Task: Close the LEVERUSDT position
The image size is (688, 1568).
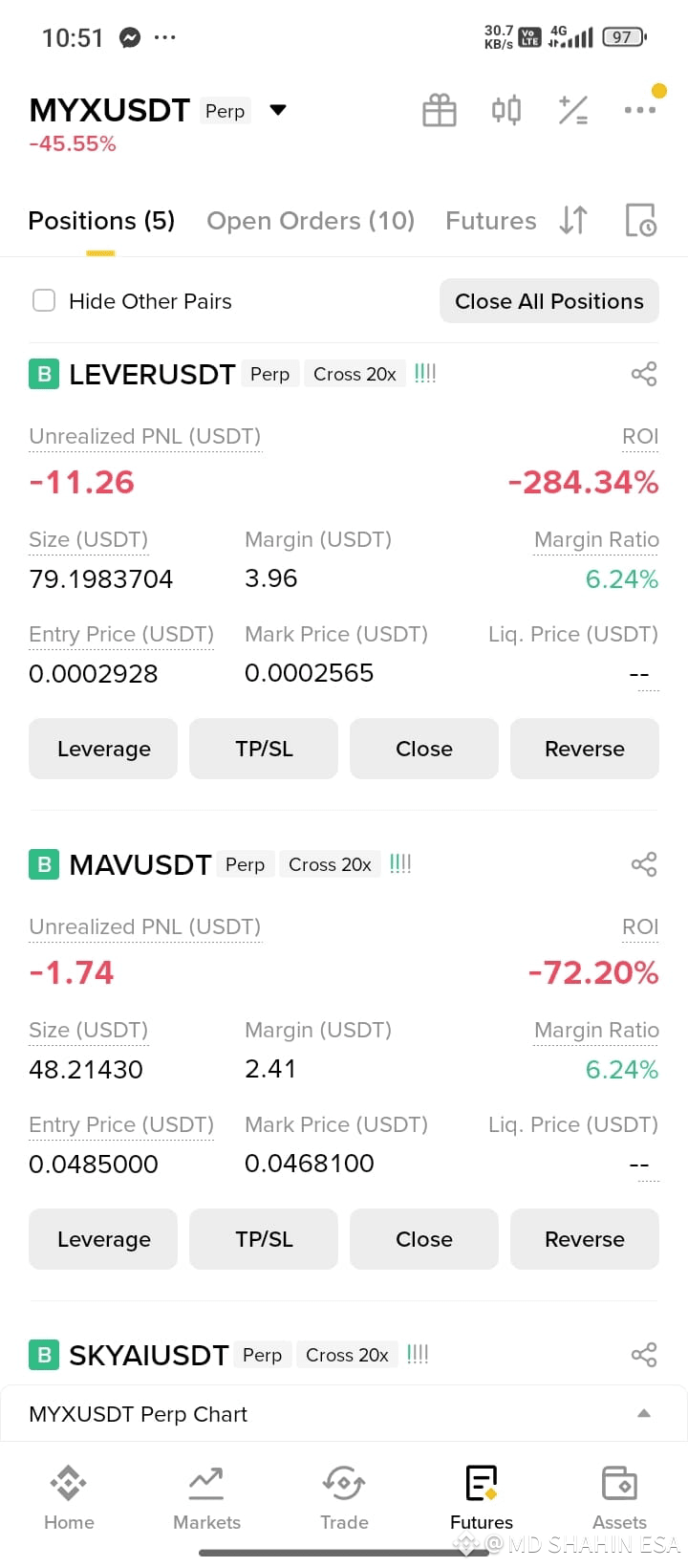Action: tap(424, 749)
